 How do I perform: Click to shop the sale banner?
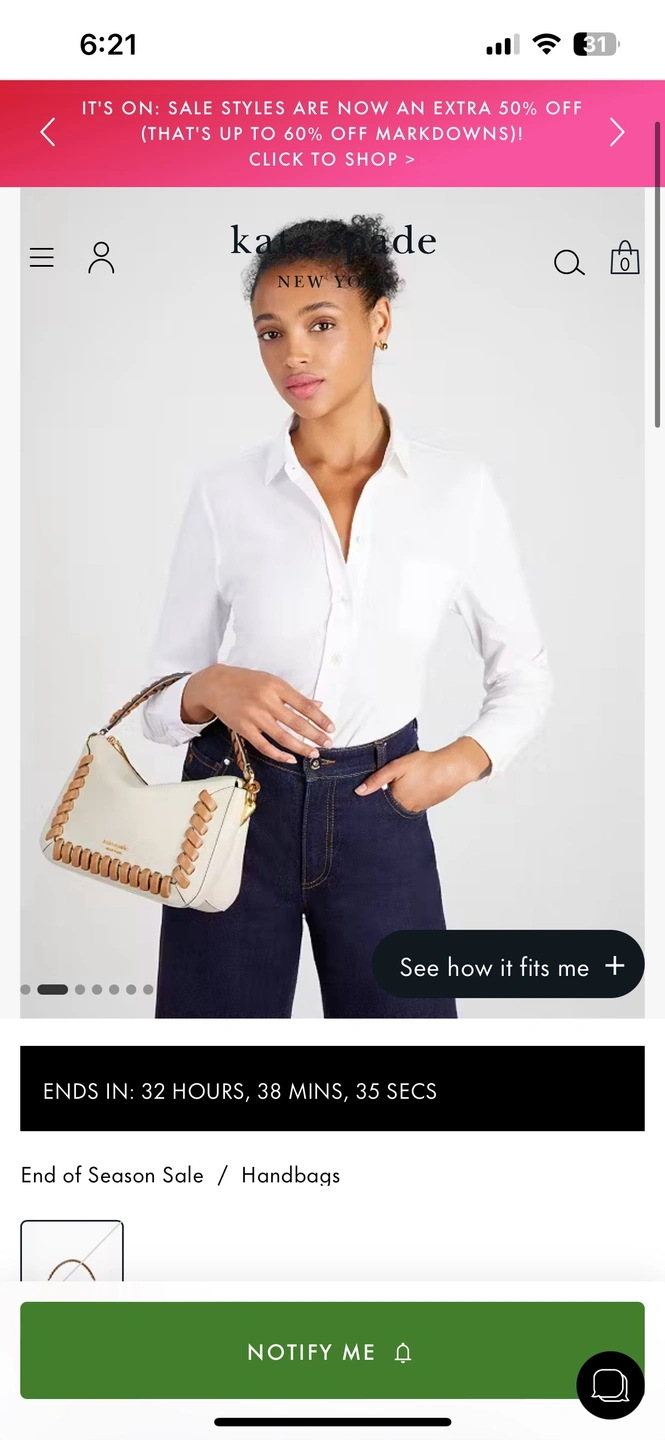332,159
